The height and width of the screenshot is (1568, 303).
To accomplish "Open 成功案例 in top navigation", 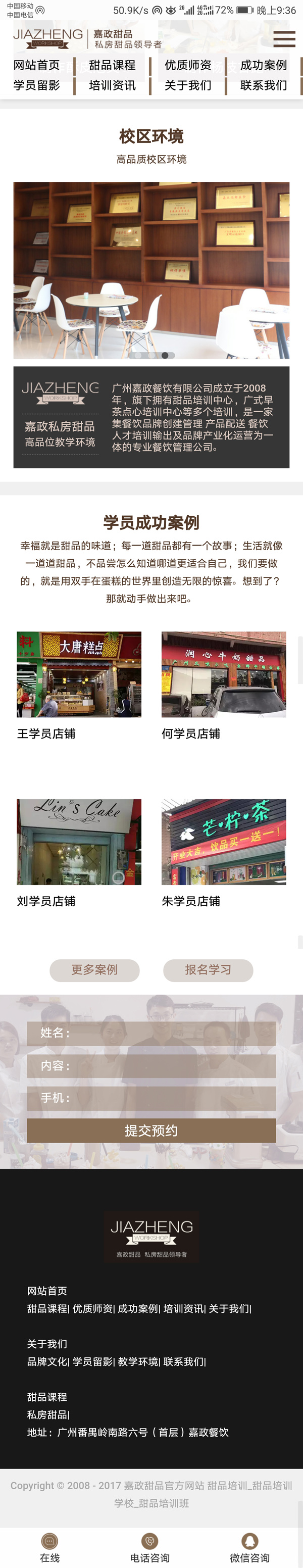I will [x=264, y=65].
